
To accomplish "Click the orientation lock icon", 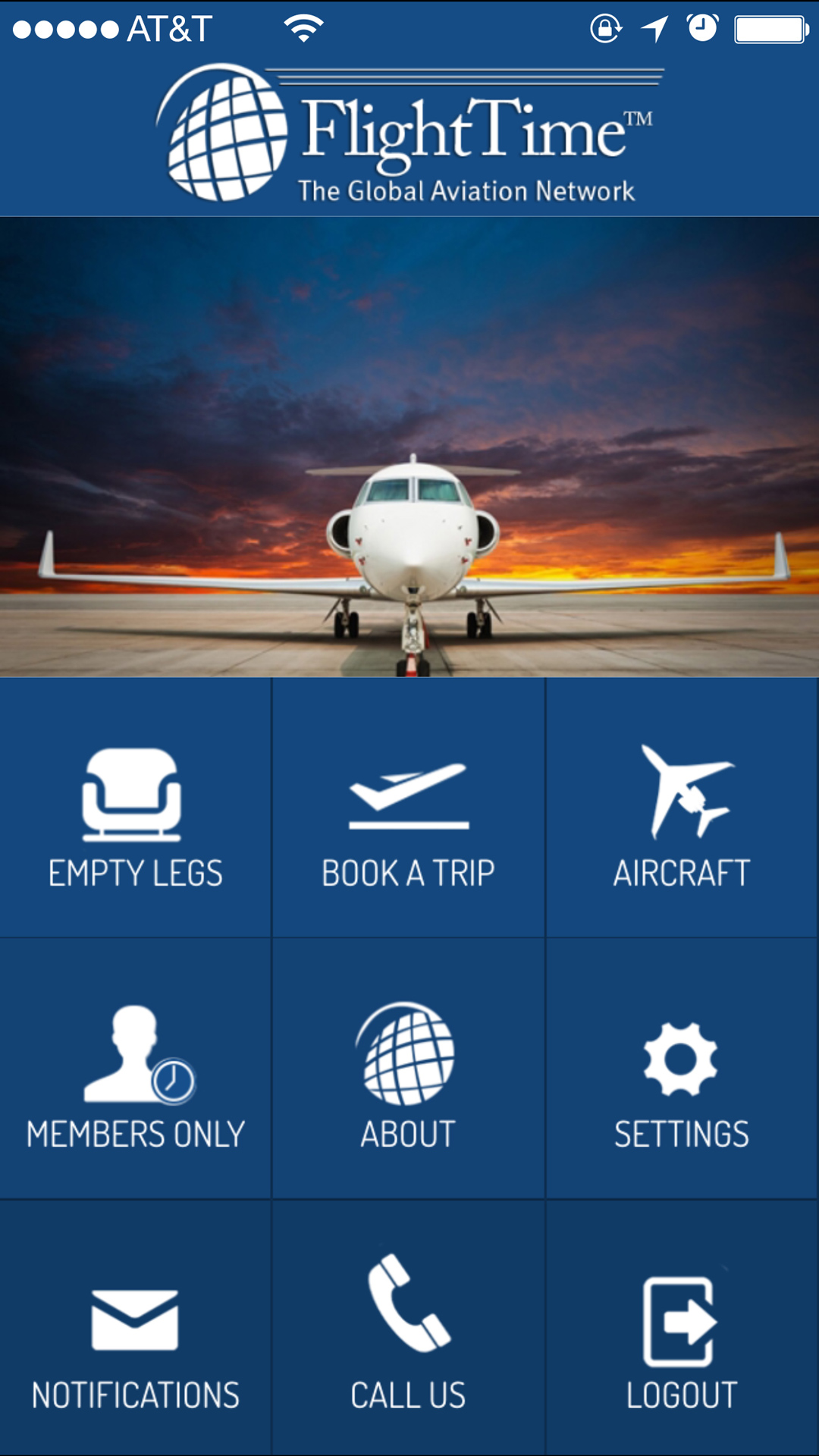I will 607,29.
